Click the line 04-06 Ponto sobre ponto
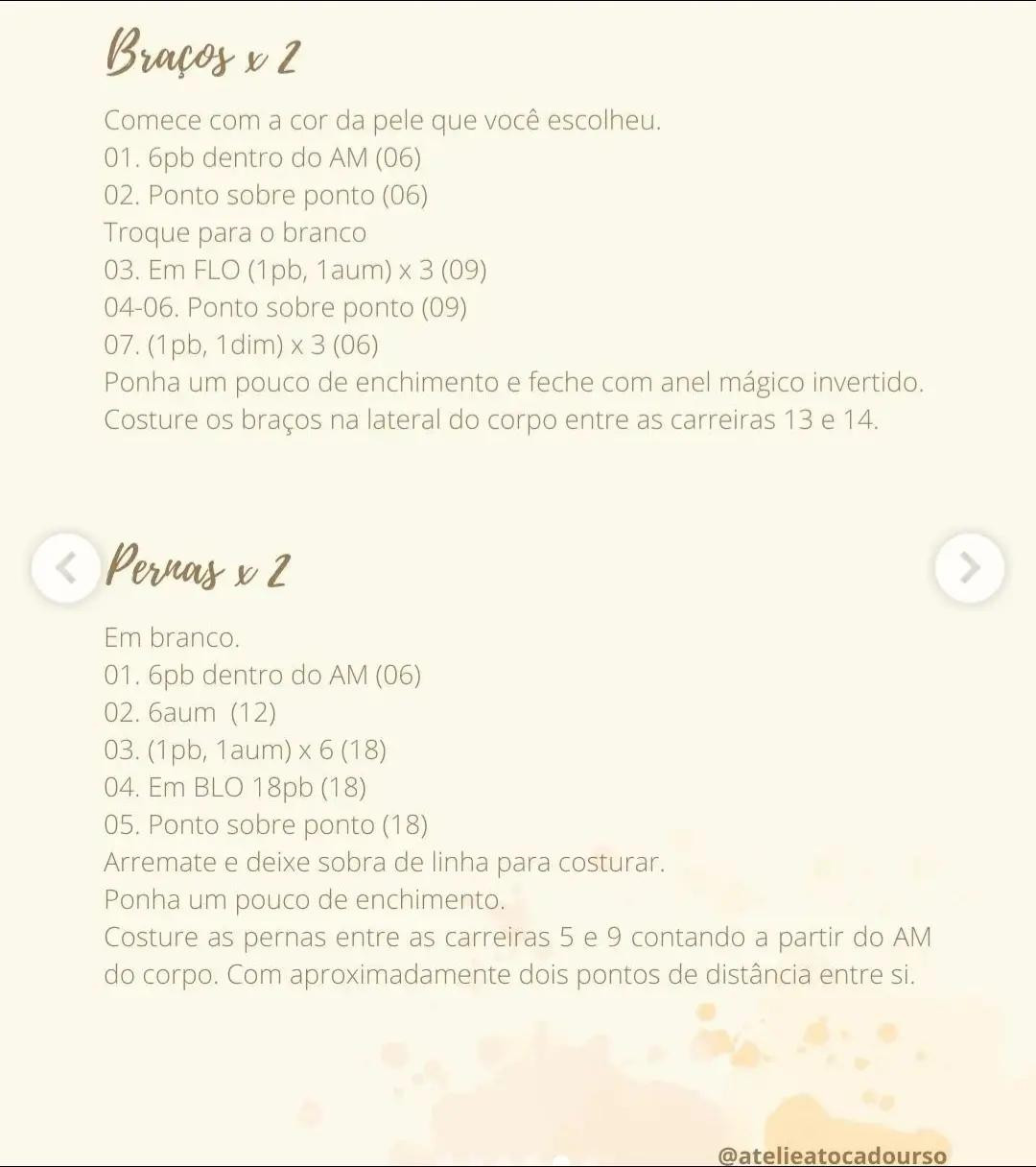Viewport: 1036px width, 1167px height. tap(285, 307)
